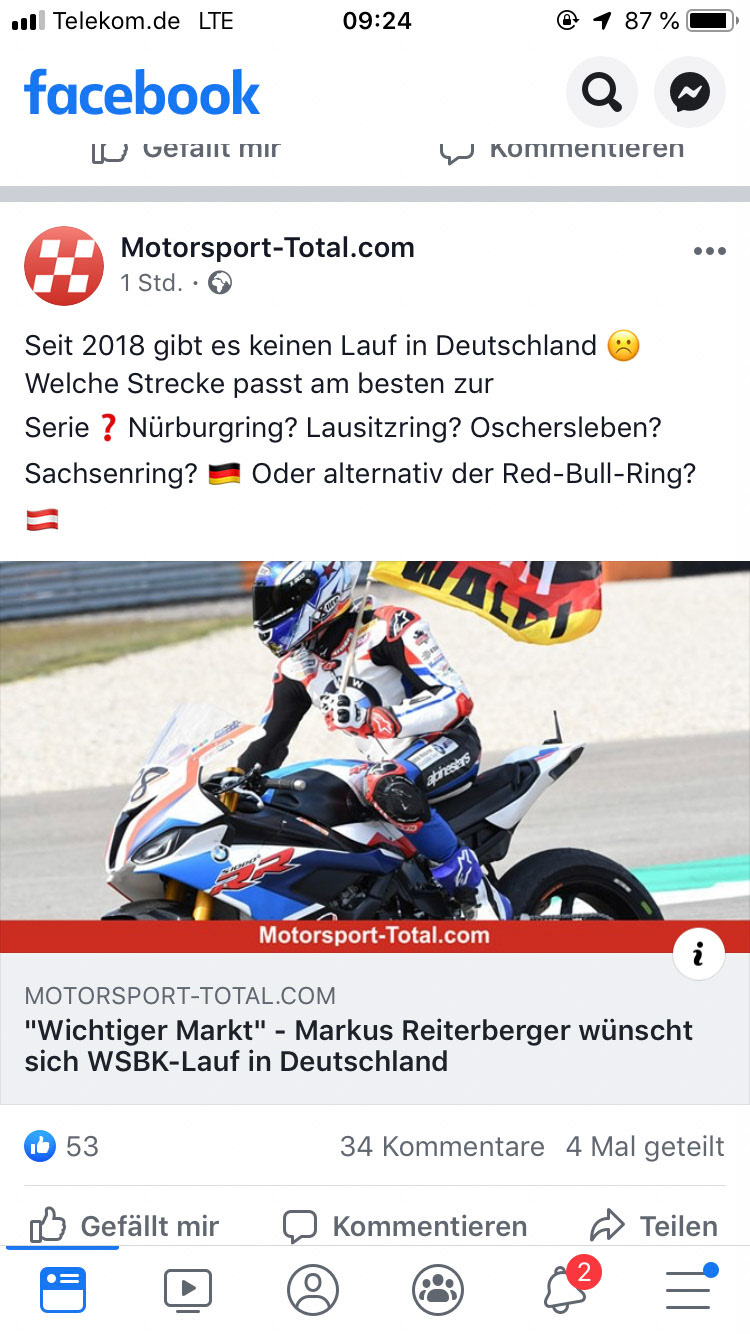Open Facebook search
Screen dimensions: 750x1334
tap(601, 93)
